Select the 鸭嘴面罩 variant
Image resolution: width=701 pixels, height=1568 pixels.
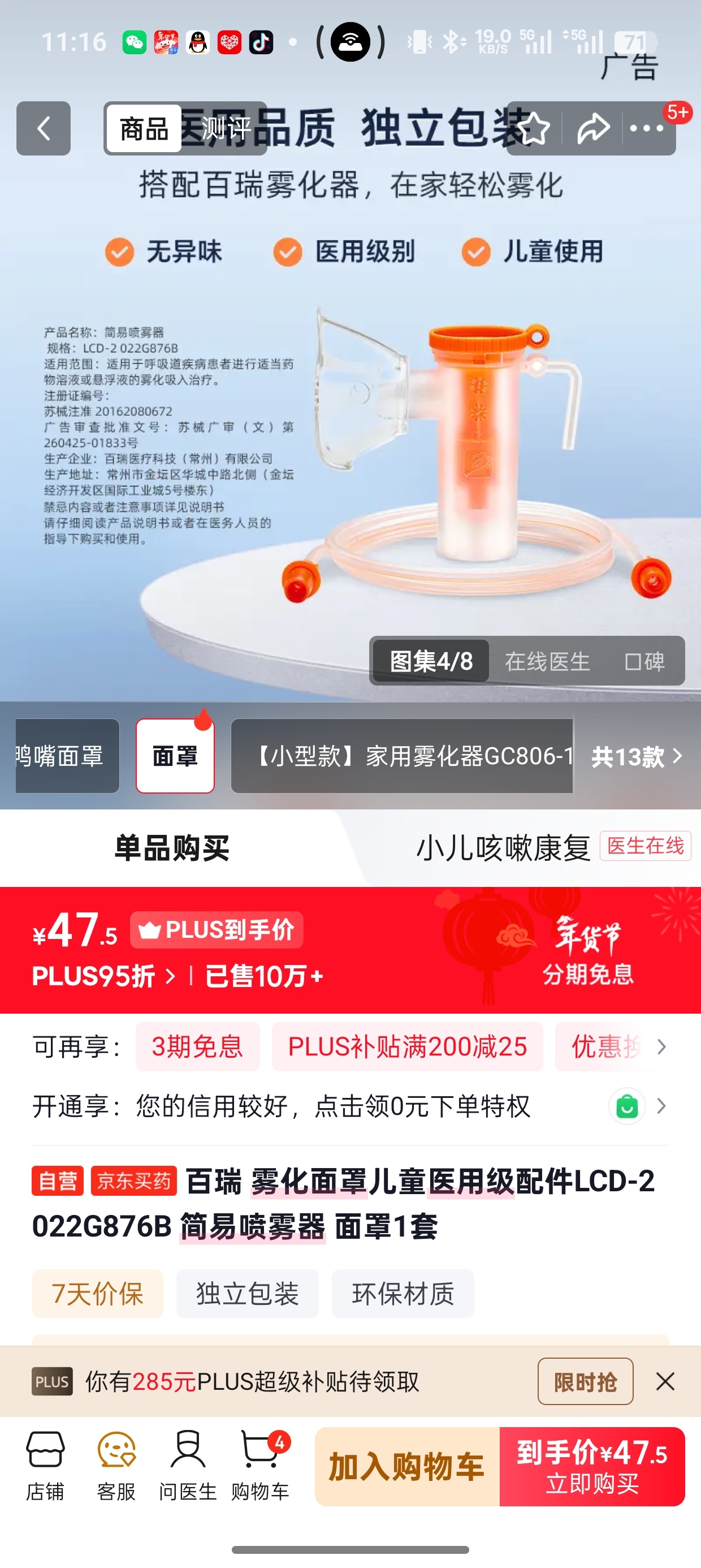[x=64, y=756]
